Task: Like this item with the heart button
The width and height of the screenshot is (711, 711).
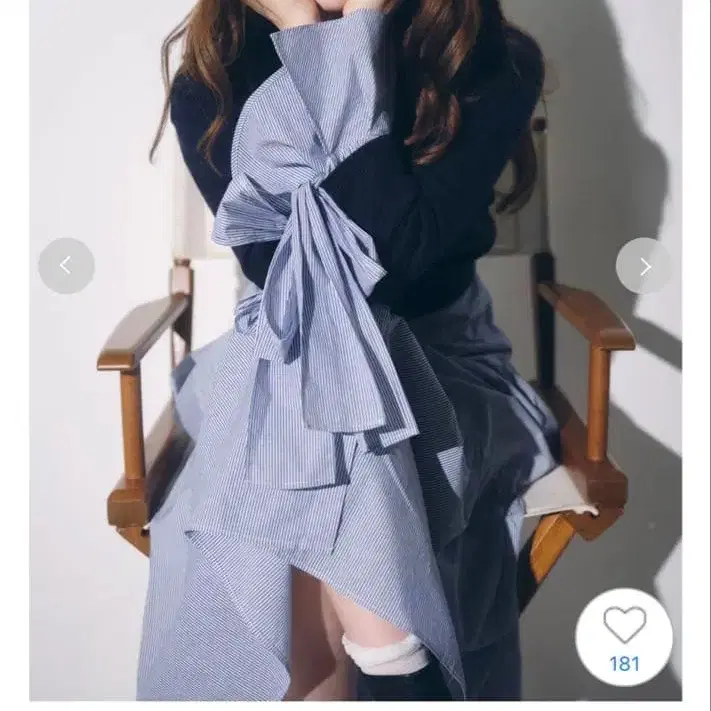Action: coord(624,626)
